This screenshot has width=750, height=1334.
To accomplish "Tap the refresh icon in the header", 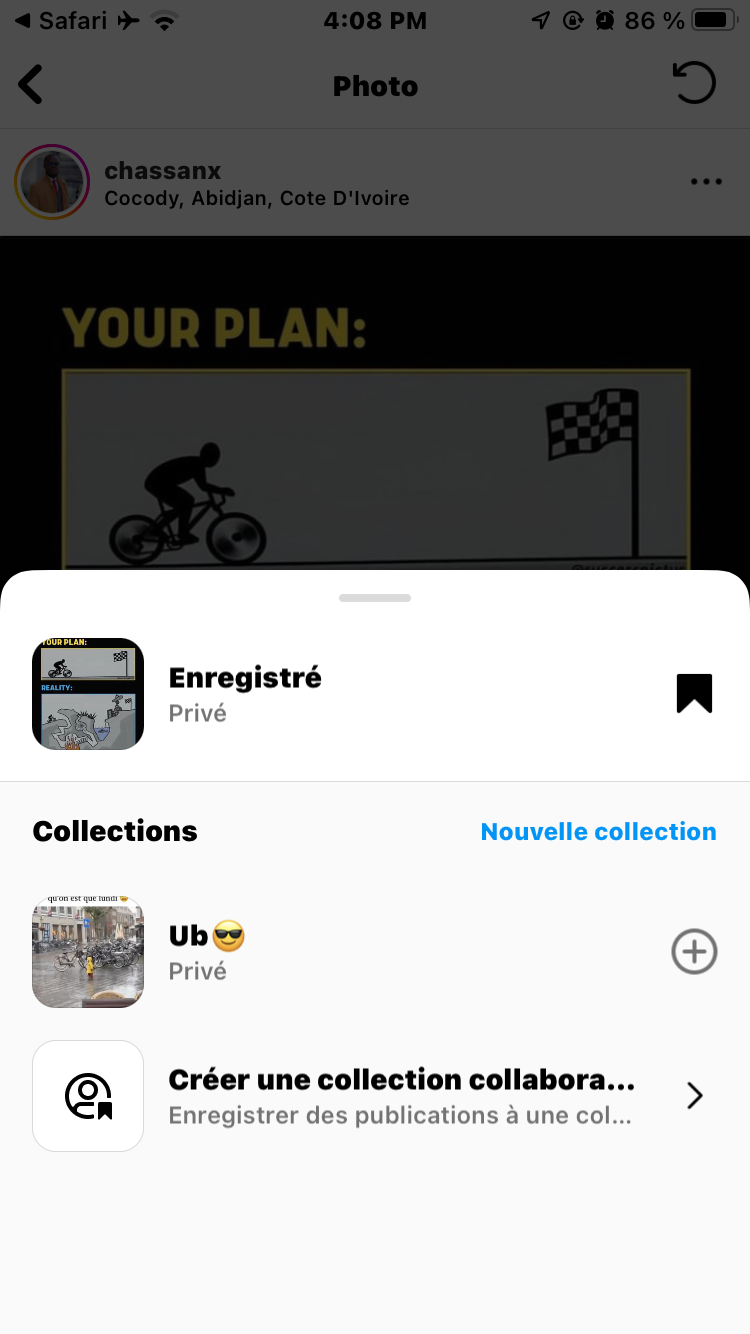I will tap(694, 84).
